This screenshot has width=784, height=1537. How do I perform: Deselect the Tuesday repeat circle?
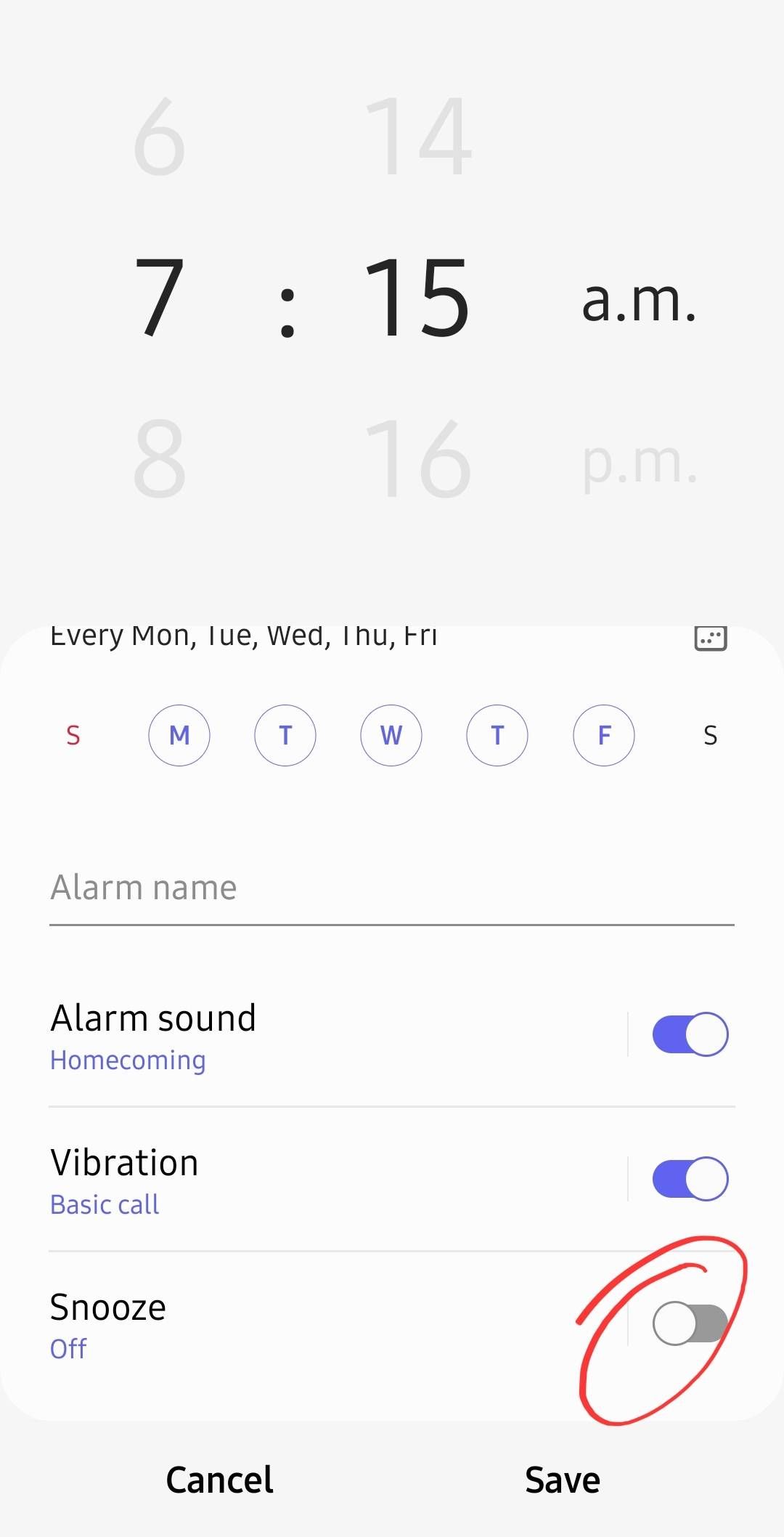tap(285, 735)
